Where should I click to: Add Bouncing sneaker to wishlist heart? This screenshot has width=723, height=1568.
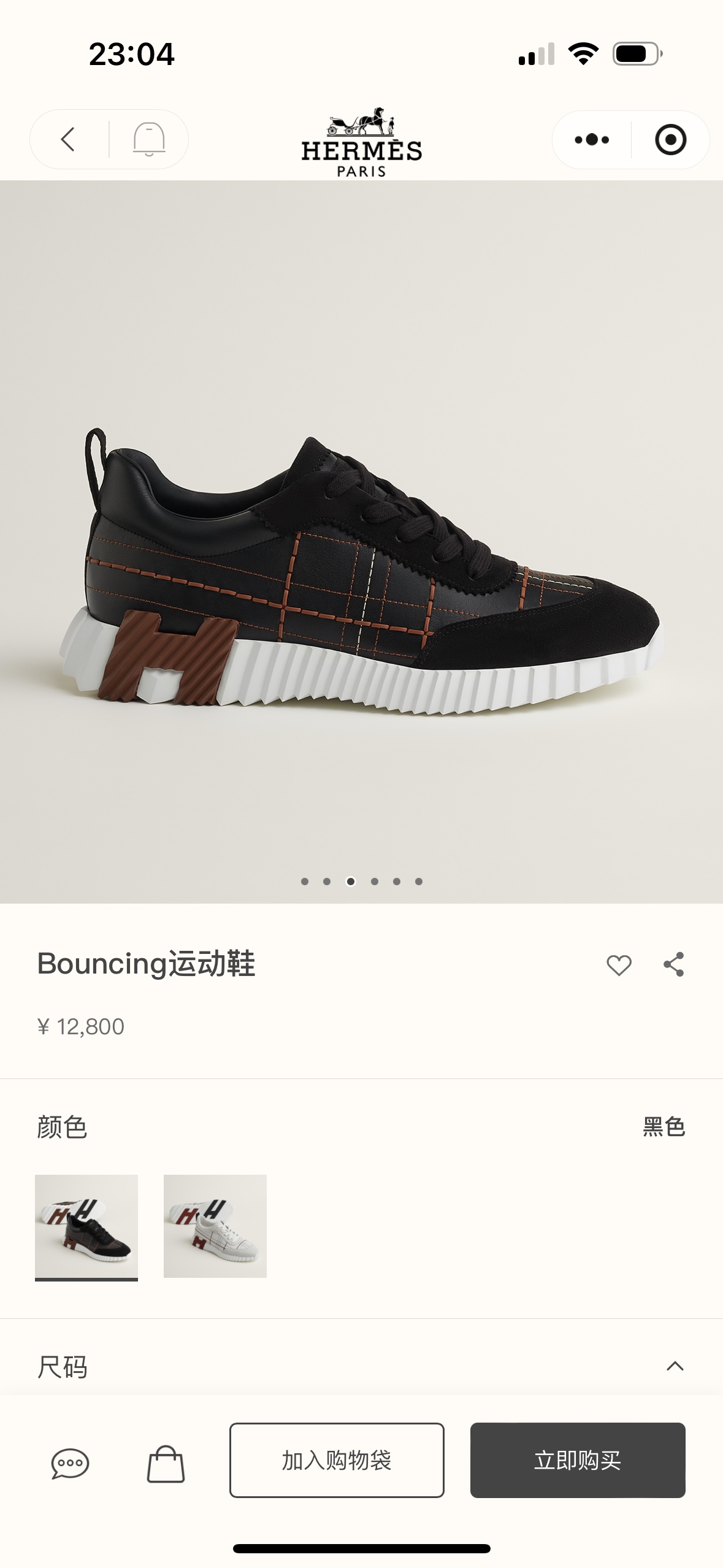pyautogui.click(x=619, y=965)
